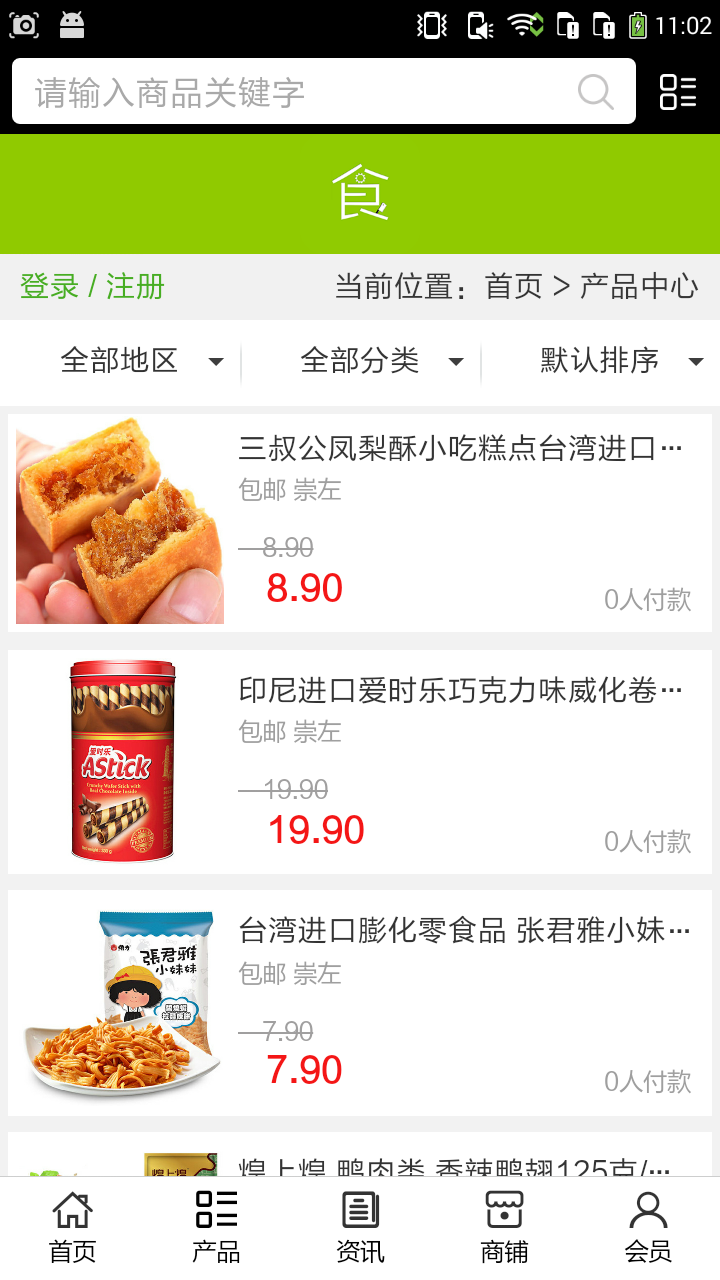Viewport: 720px width, 1280px height.
Task: Expand the 全部地区 region dropdown
Action: [140, 361]
